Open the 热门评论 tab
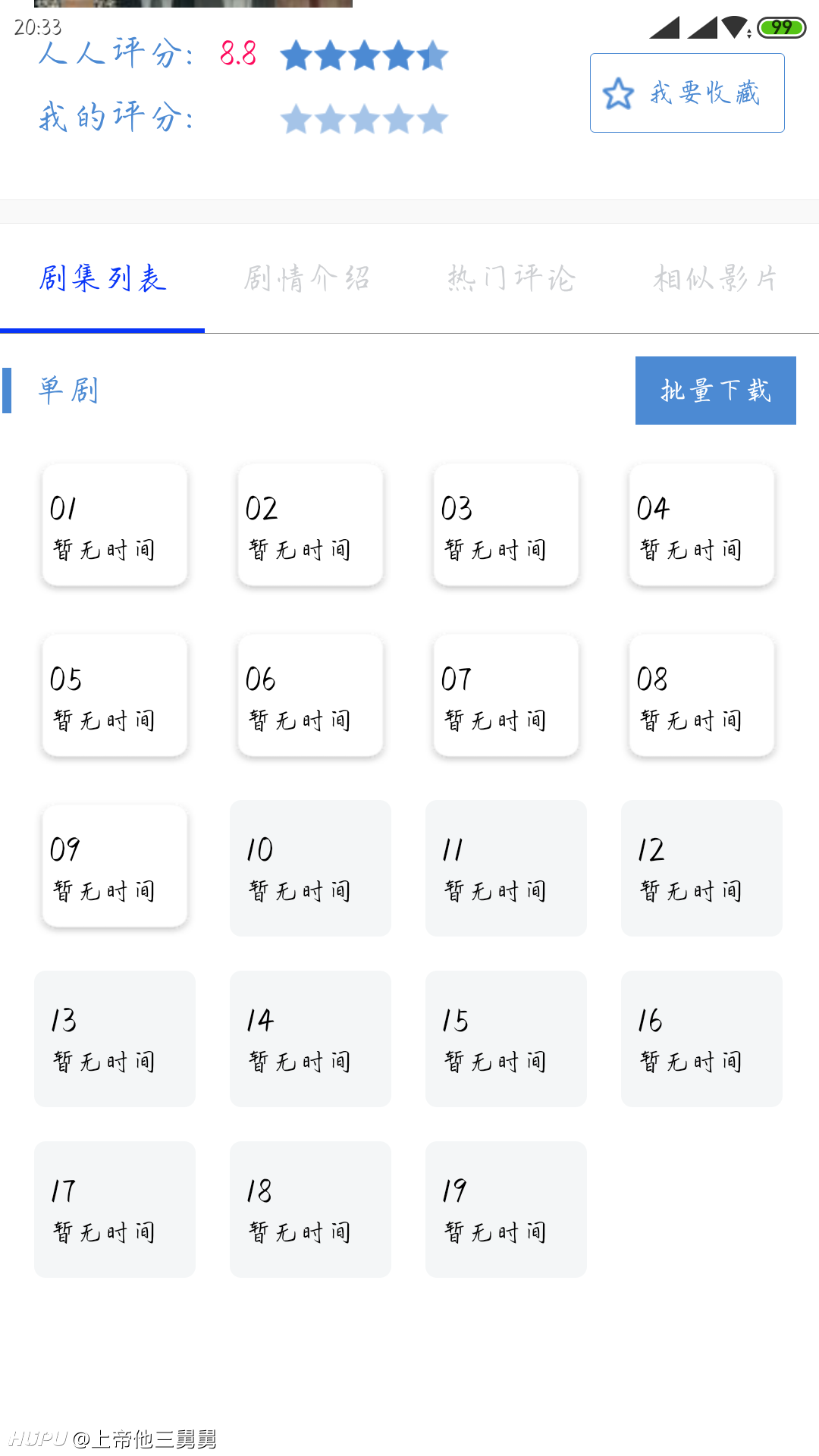This screenshot has width=819, height=1456. click(x=512, y=278)
